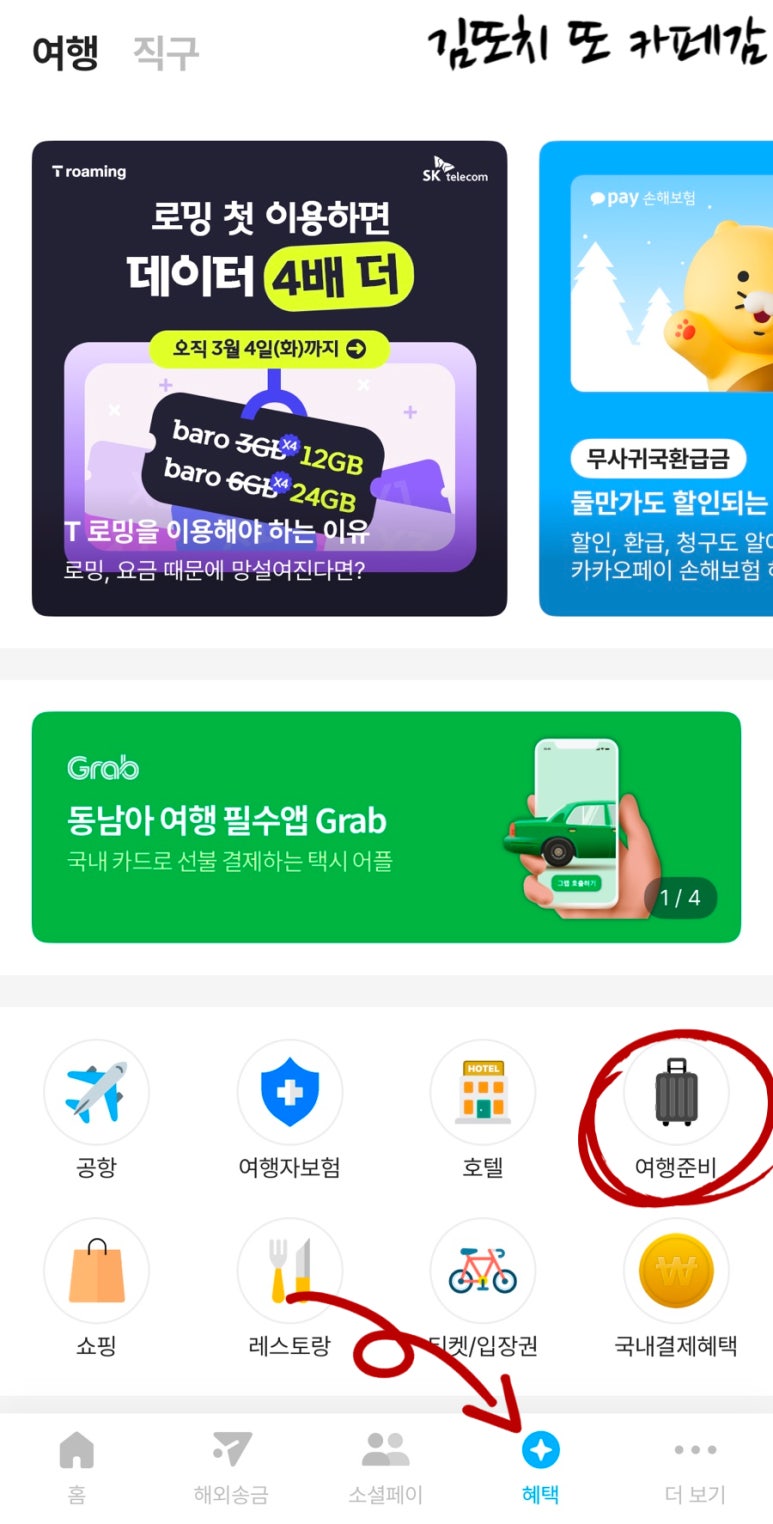The width and height of the screenshot is (773, 1524).
Task: Go to the 홈 tab
Action: click(x=77, y=1466)
